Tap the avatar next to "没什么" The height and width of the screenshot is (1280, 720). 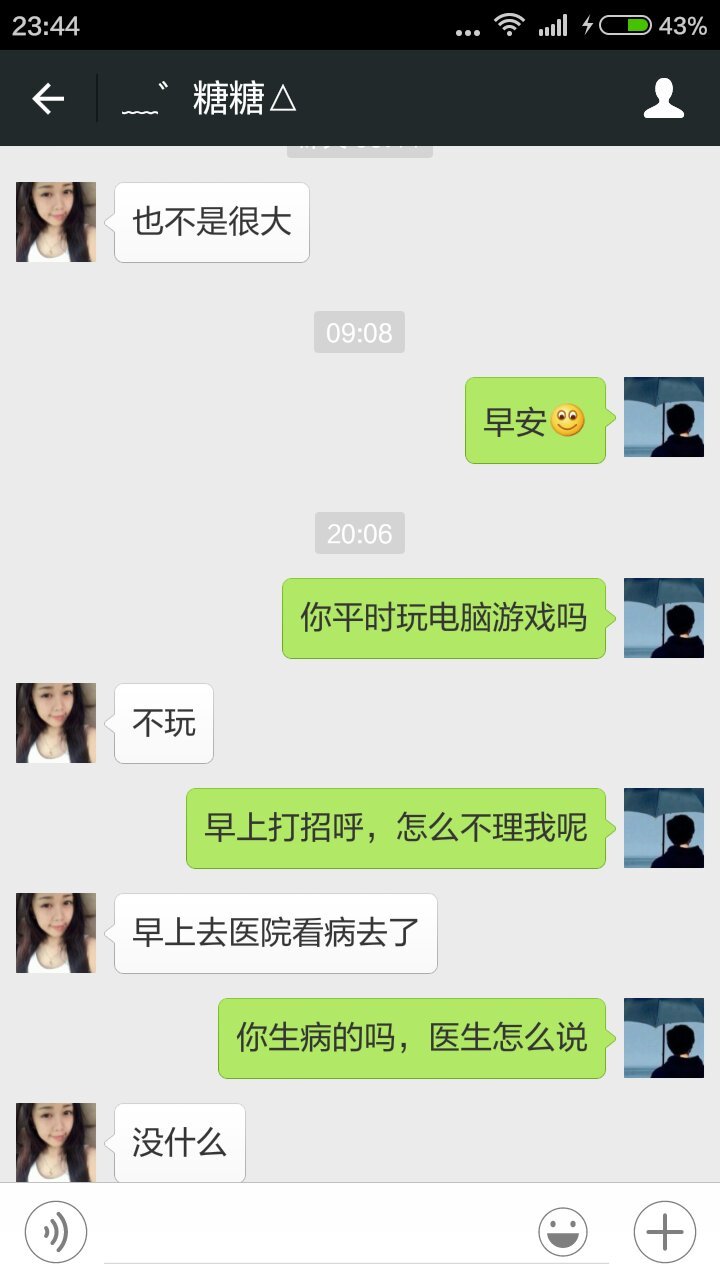click(x=56, y=1142)
